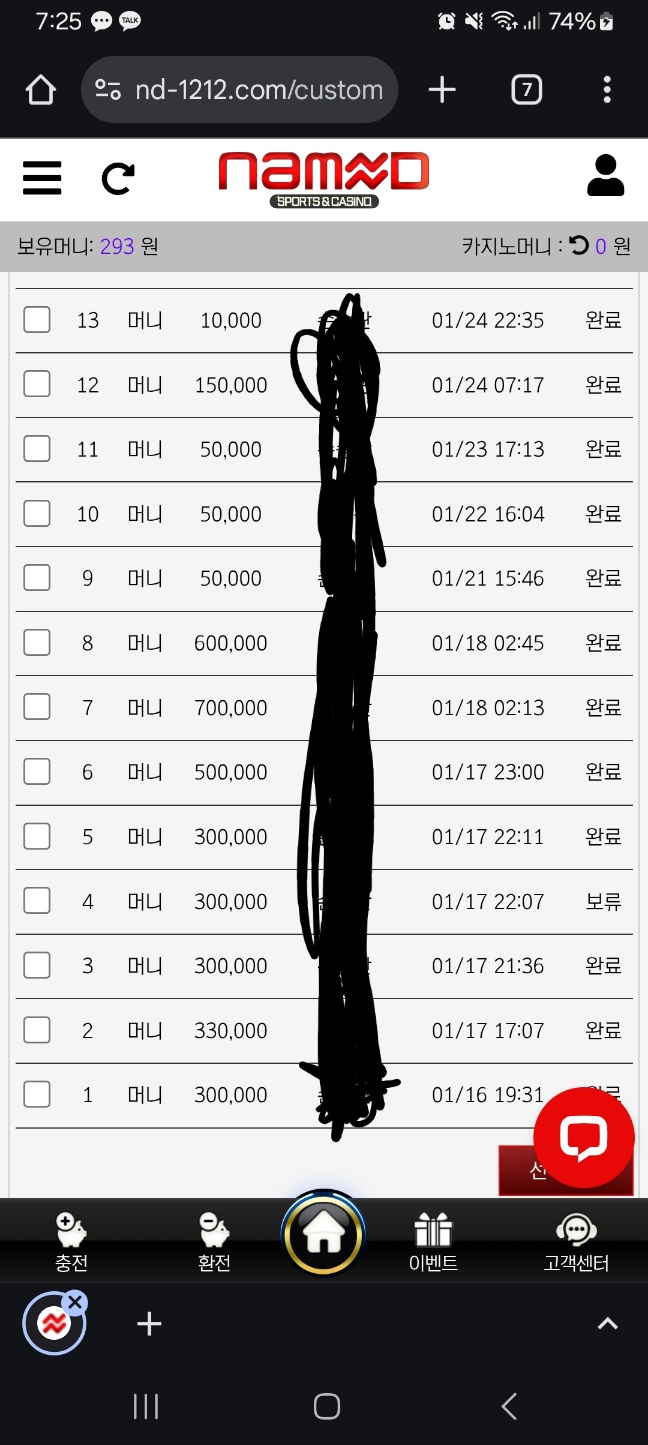Check the box for row 1
This screenshot has width=648, height=1445.
click(x=37, y=1094)
